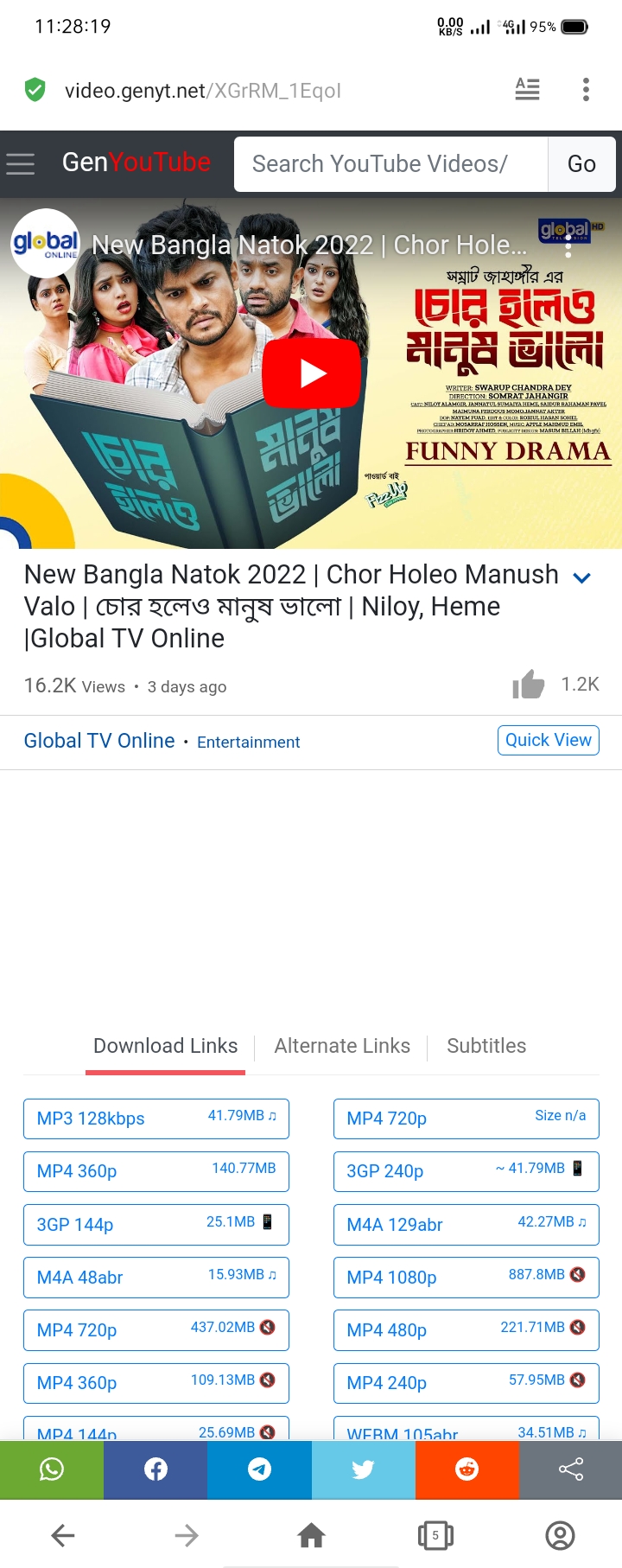Switch to the Subtitles tab

486,1046
